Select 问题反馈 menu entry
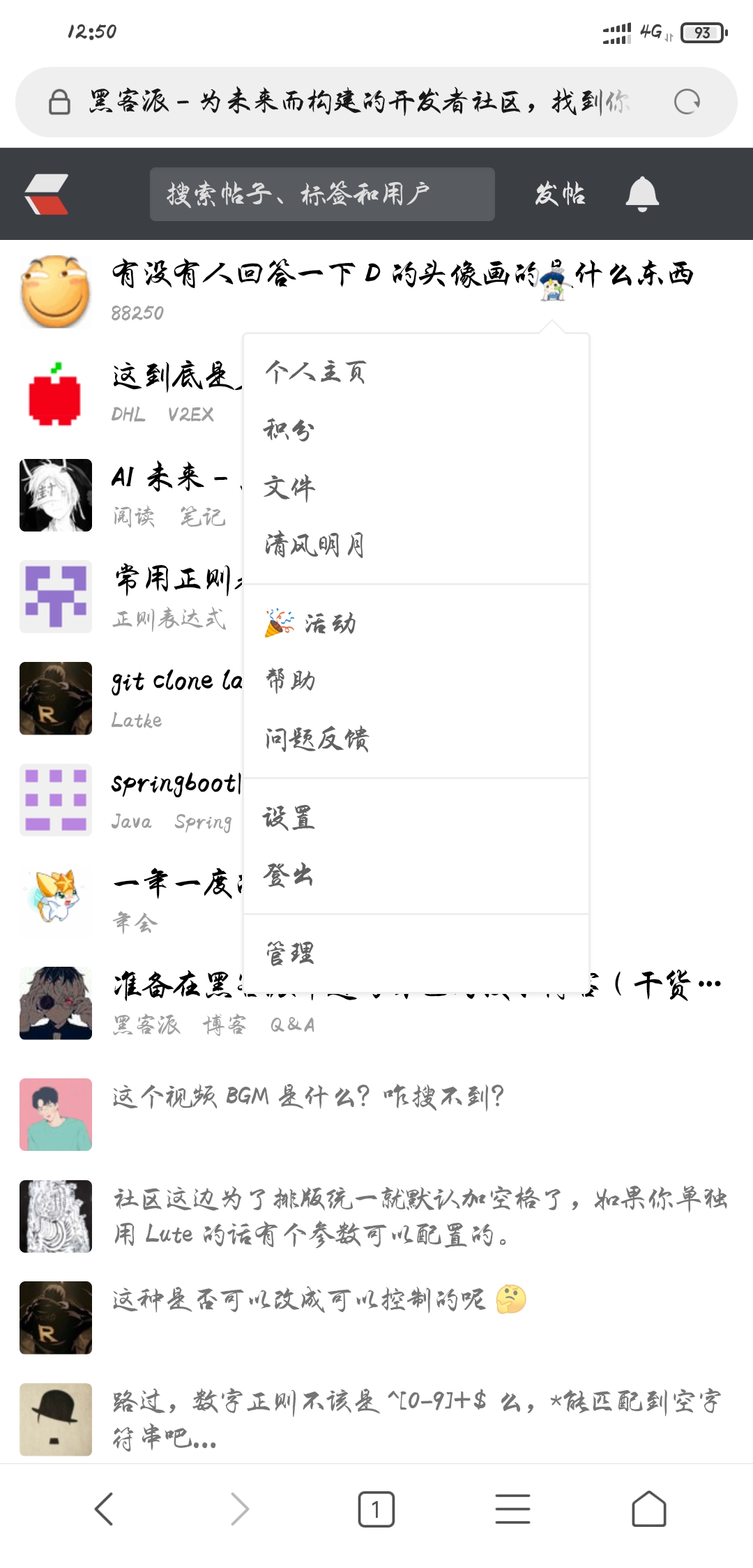 coord(316,738)
